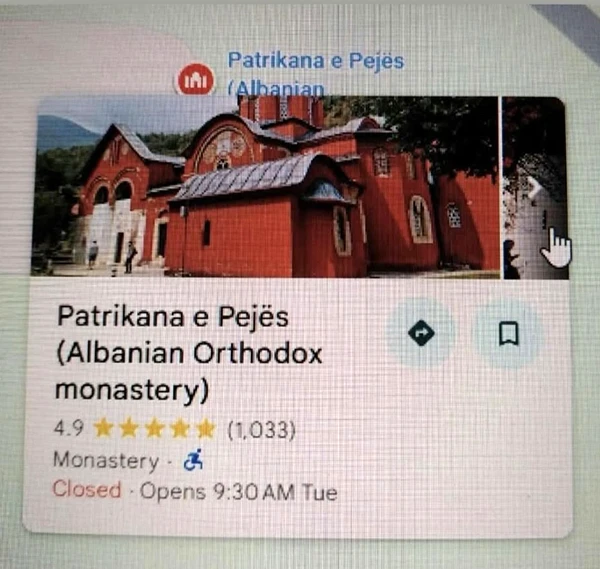
Task: Save Patrikana e Pejës with the bookmark icon
Action: coord(508,335)
